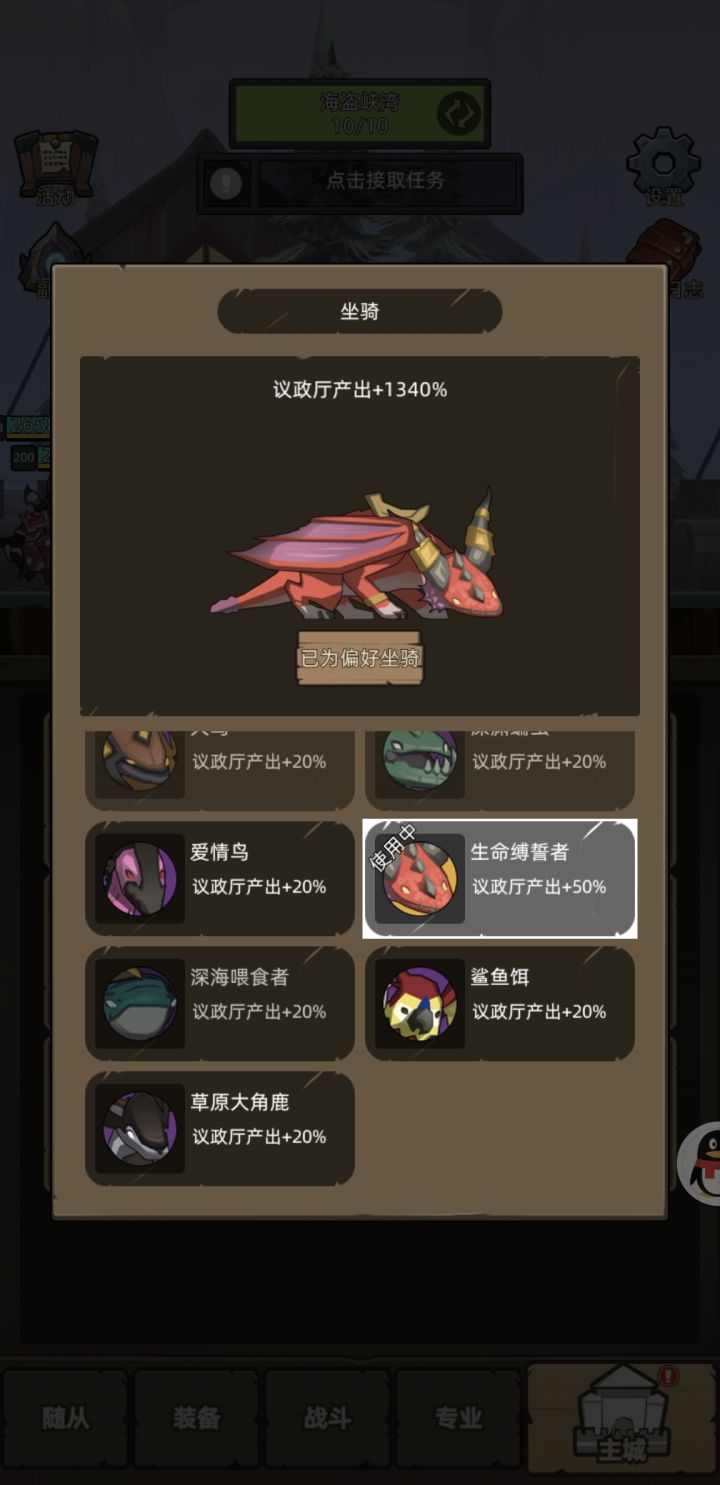Screen dimensions: 720x1485
Task: Switch to the 战斗 tab
Action: [328, 1417]
